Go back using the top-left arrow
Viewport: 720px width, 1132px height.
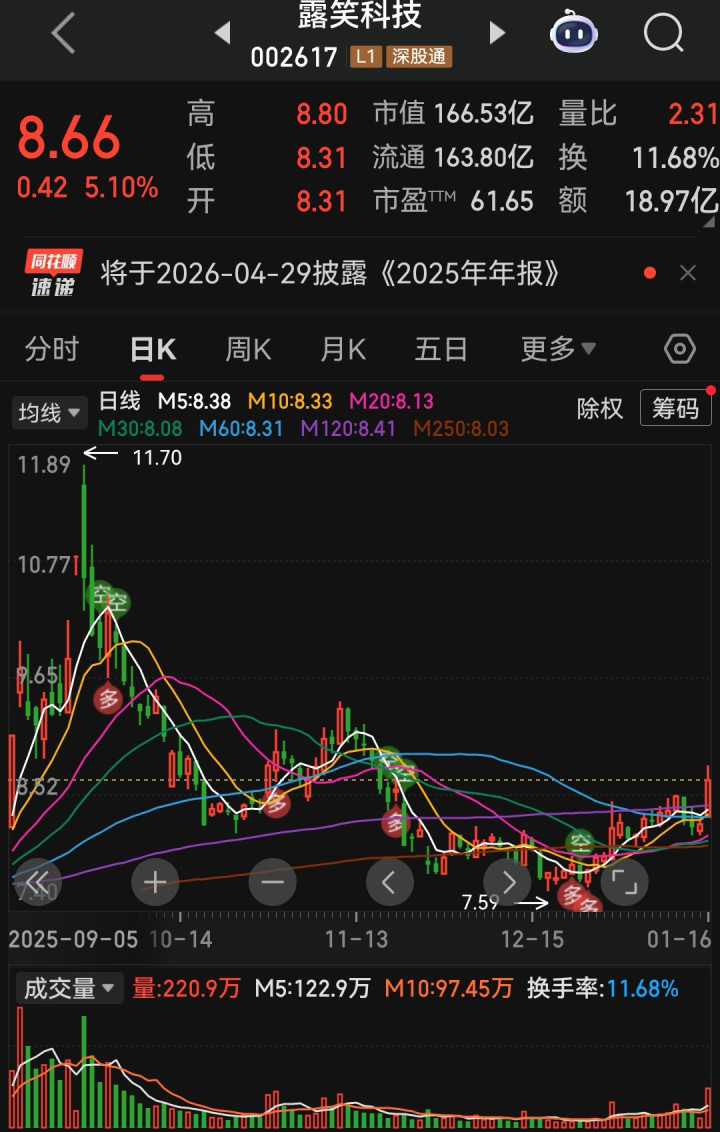point(64,34)
